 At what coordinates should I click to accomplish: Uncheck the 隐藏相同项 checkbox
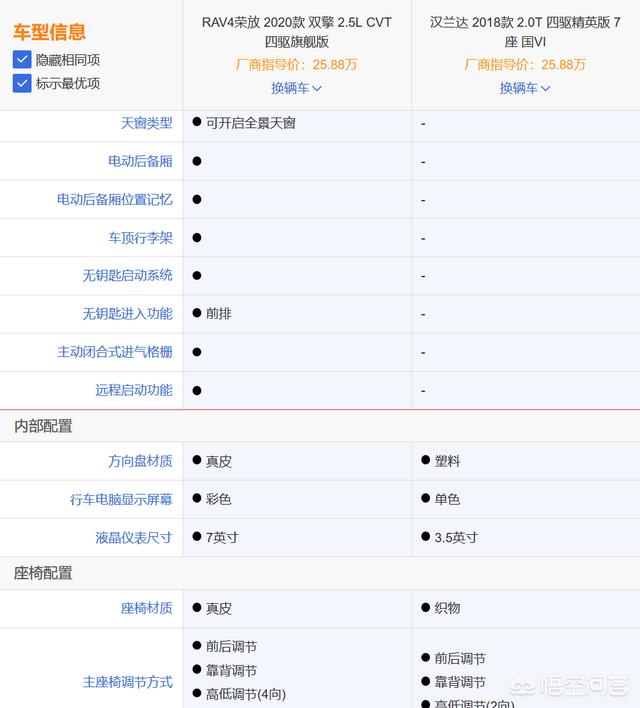point(22,60)
